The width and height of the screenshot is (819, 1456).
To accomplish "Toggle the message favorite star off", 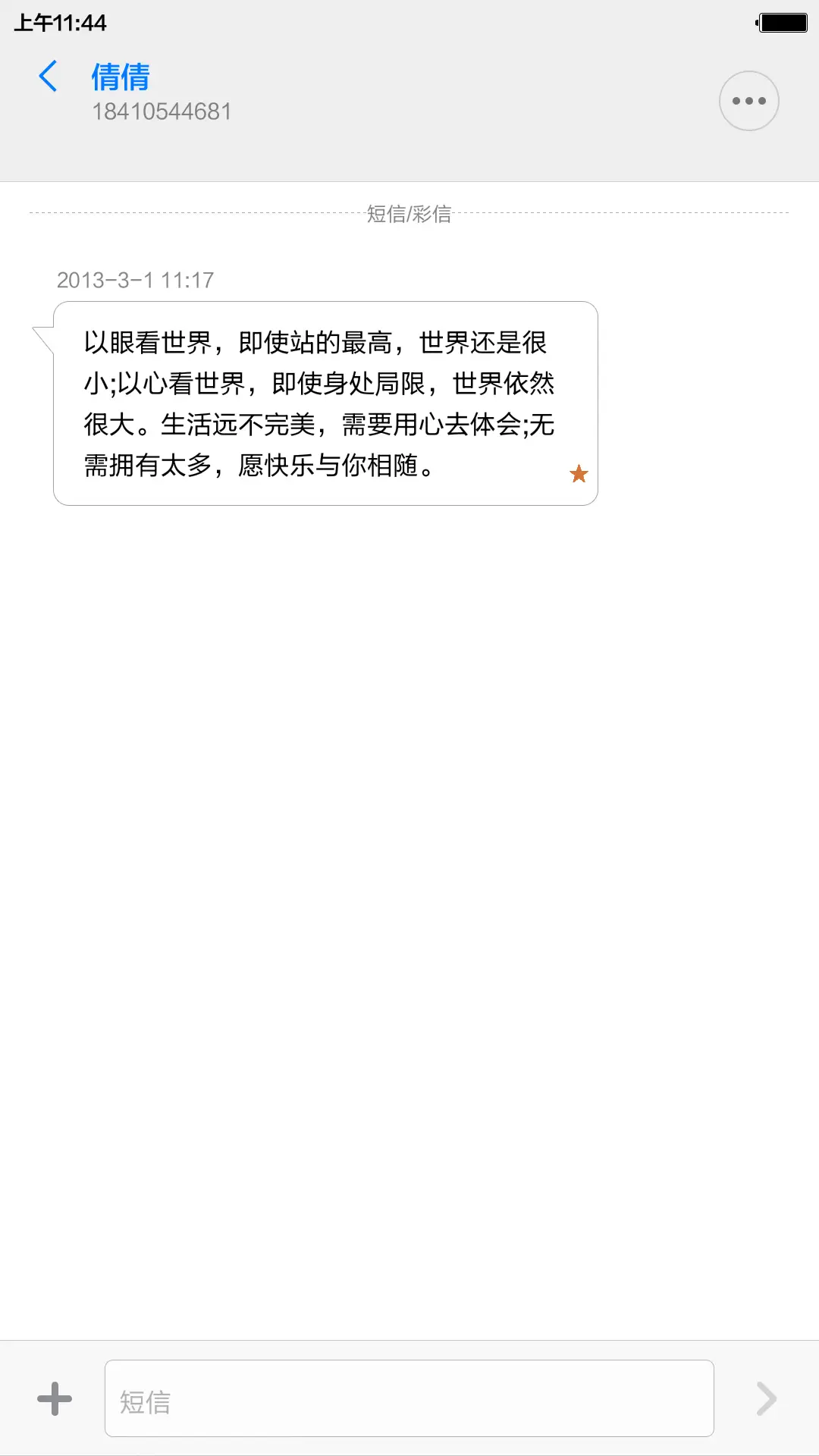I will 579,473.
